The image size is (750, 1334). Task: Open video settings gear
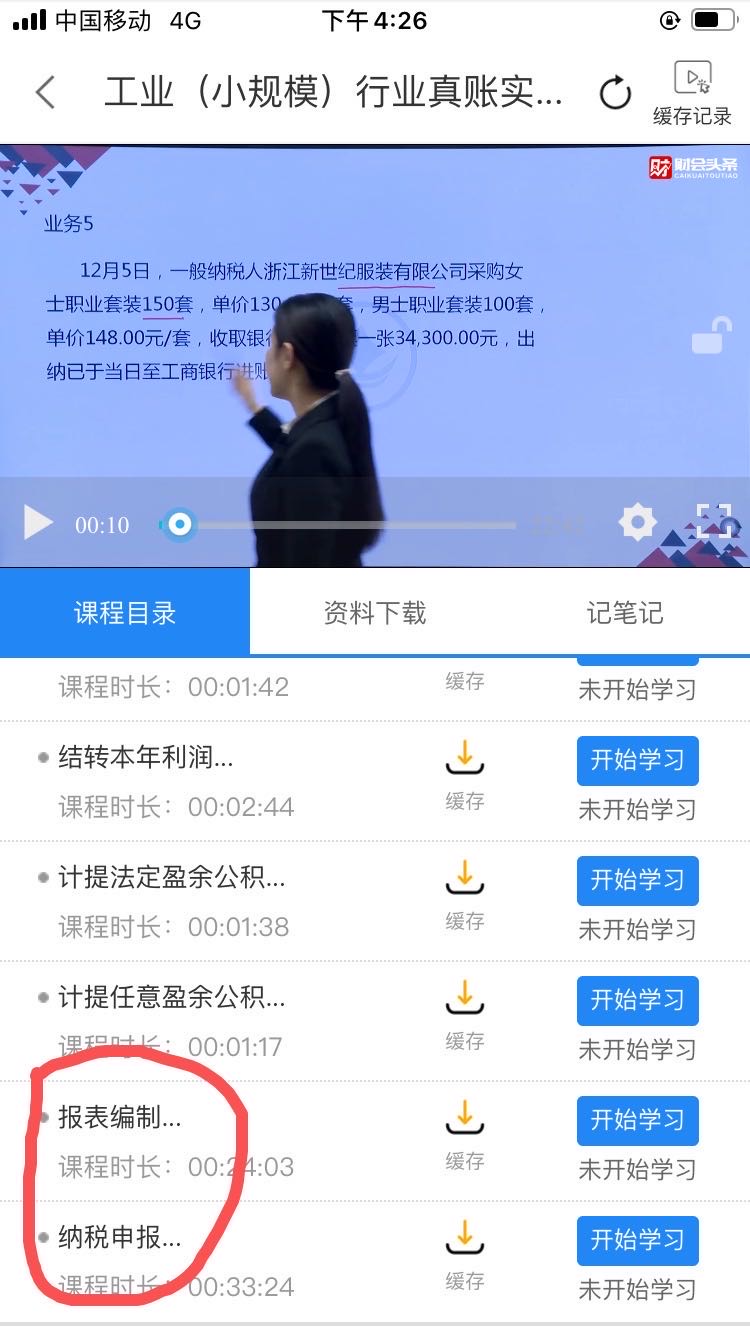pyautogui.click(x=637, y=522)
